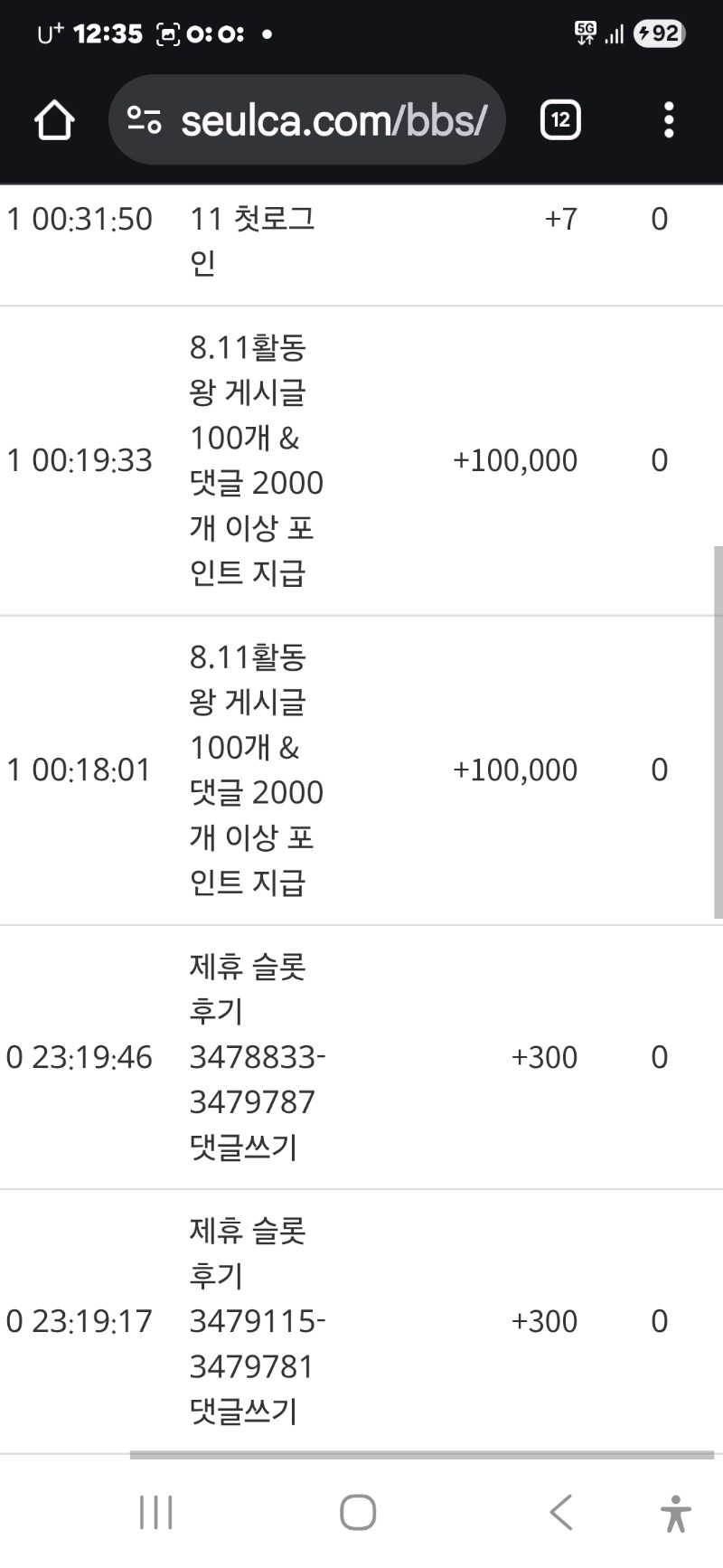
Task: Tap the system home button
Action: point(358,1512)
